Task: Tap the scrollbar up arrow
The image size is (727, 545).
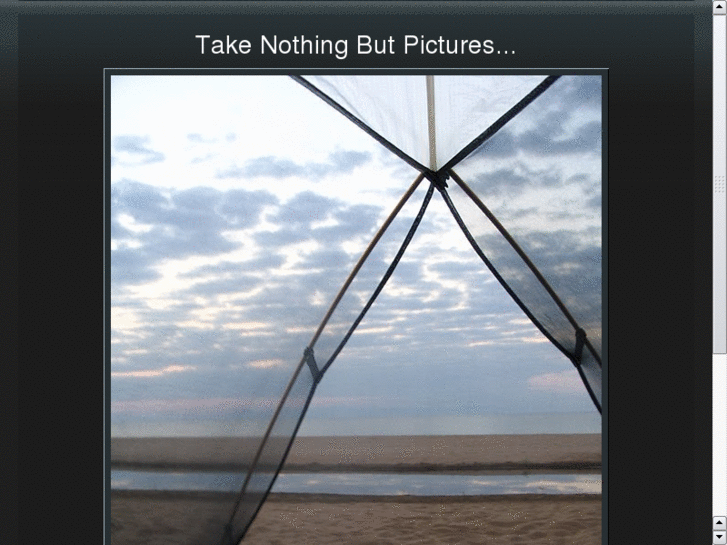Action: click(x=719, y=523)
